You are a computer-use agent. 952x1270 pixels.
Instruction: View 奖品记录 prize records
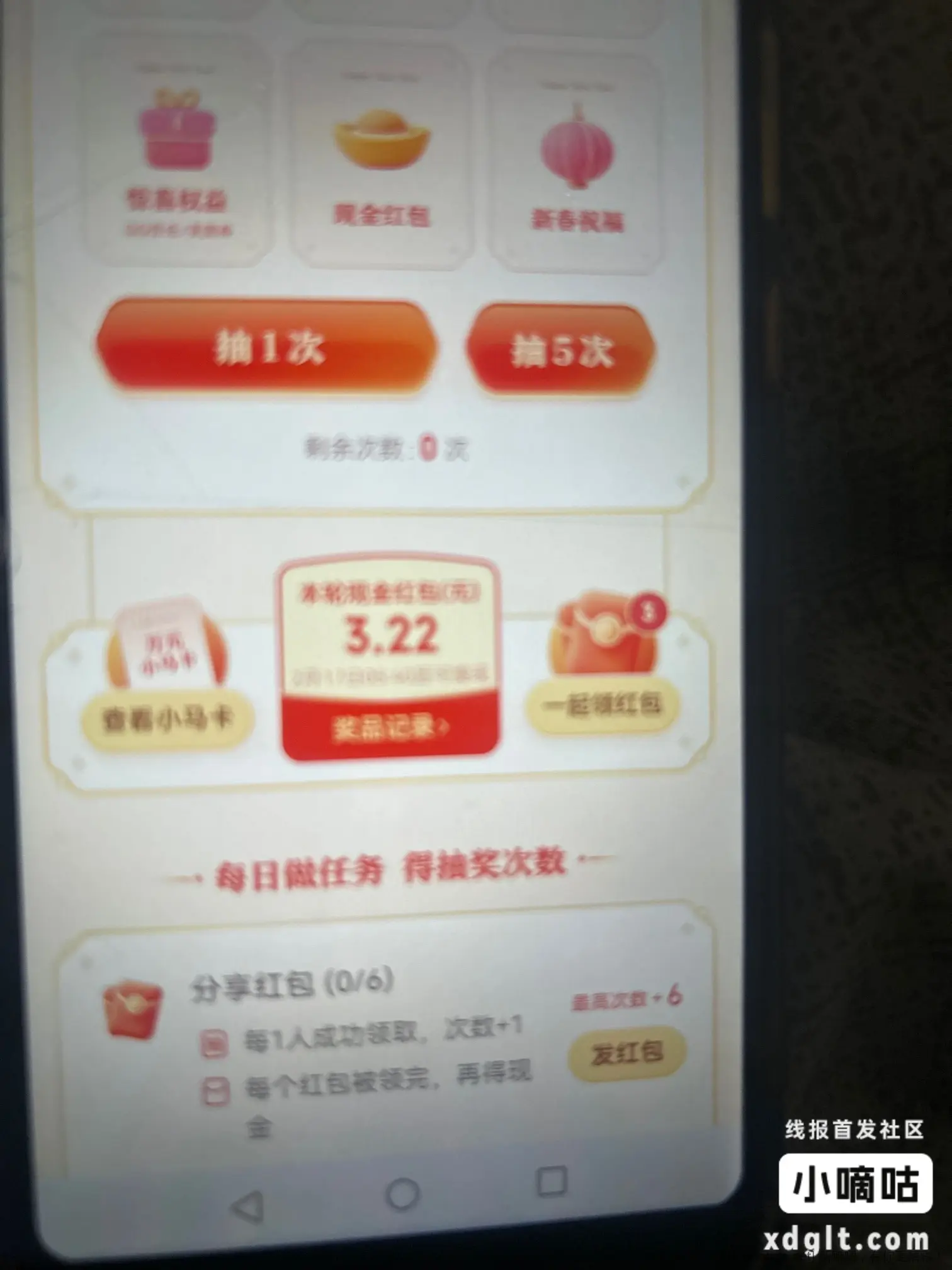click(390, 728)
